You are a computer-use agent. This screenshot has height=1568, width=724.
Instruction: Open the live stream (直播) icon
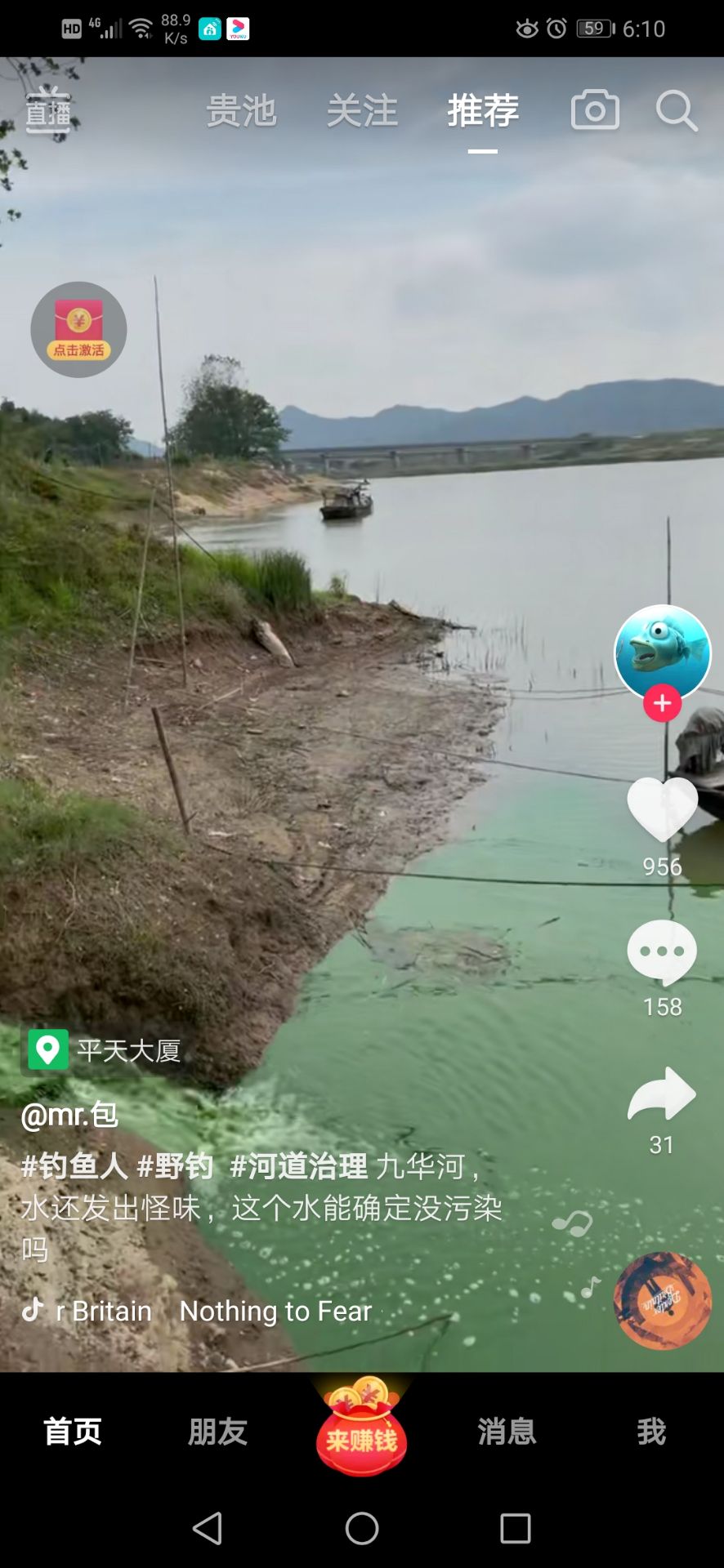click(48, 111)
